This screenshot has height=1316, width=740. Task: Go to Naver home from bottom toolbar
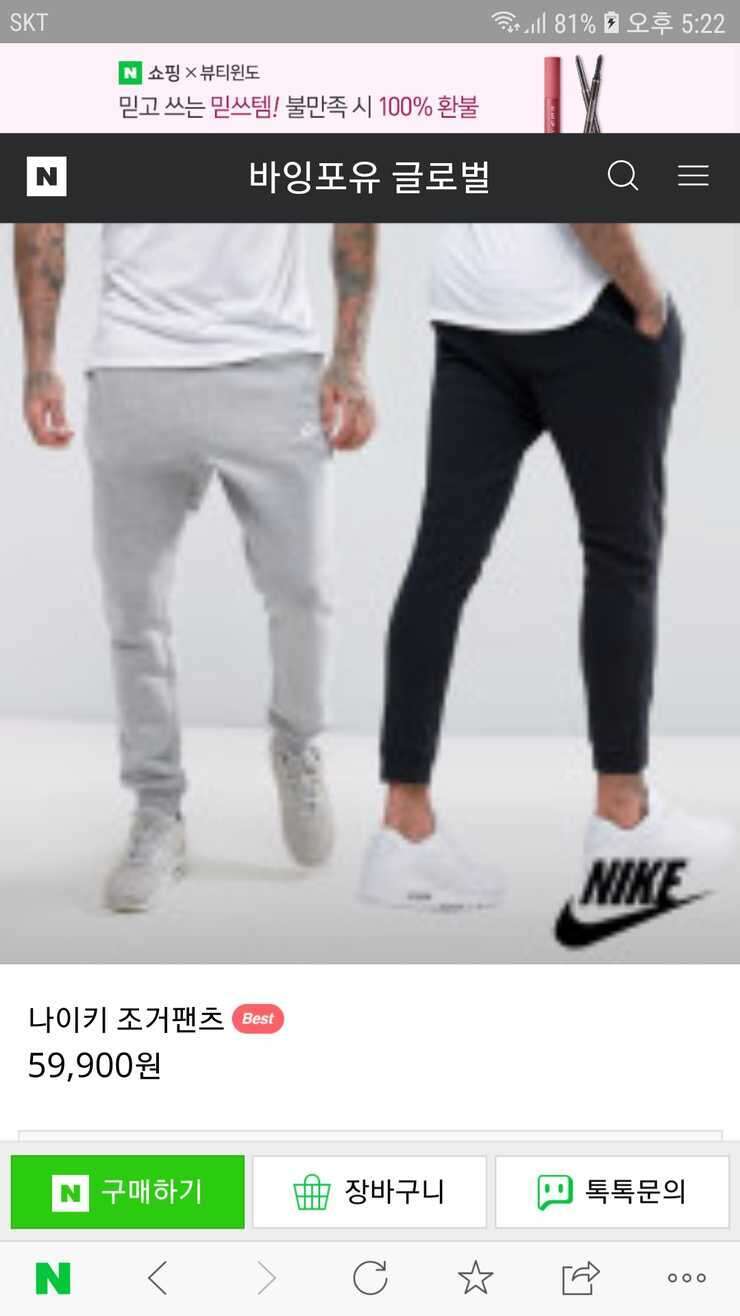pyautogui.click(x=53, y=1278)
